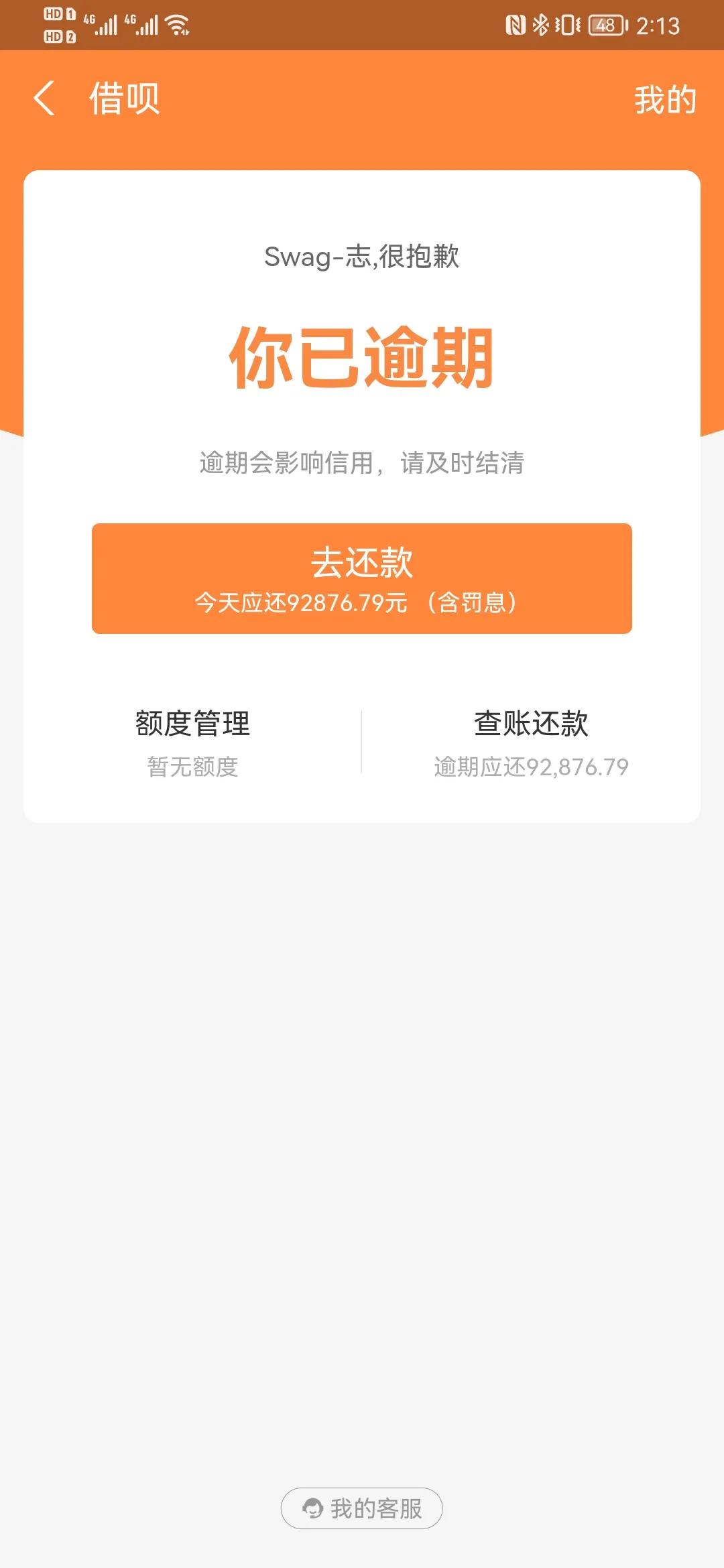The width and height of the screenshot is (724, 1568).
Task: Tap the Bluetooth icon in status bar
Action: [x=540, y=25]
